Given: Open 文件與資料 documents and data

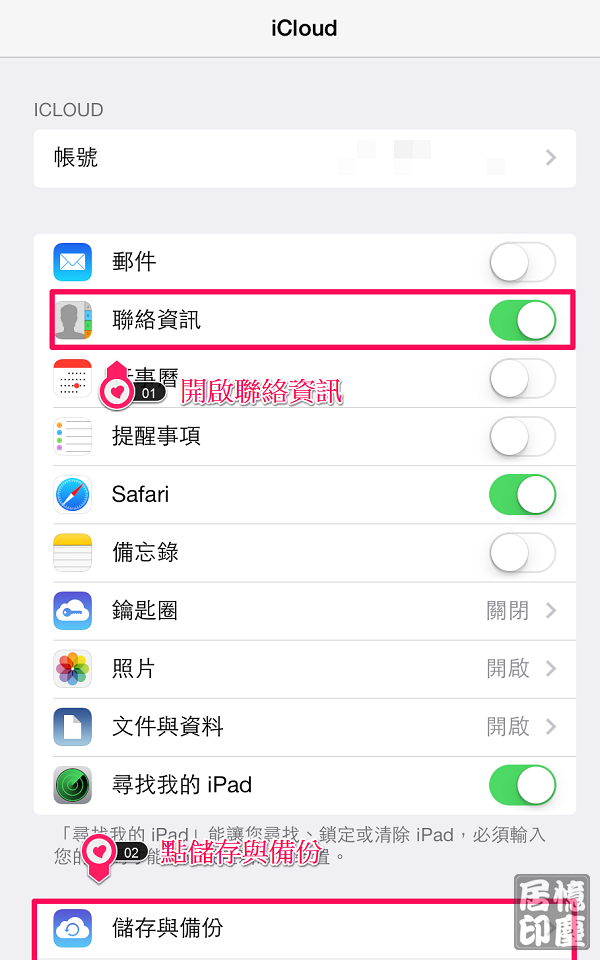Looking at the screenshot, I should click(304, 726).
